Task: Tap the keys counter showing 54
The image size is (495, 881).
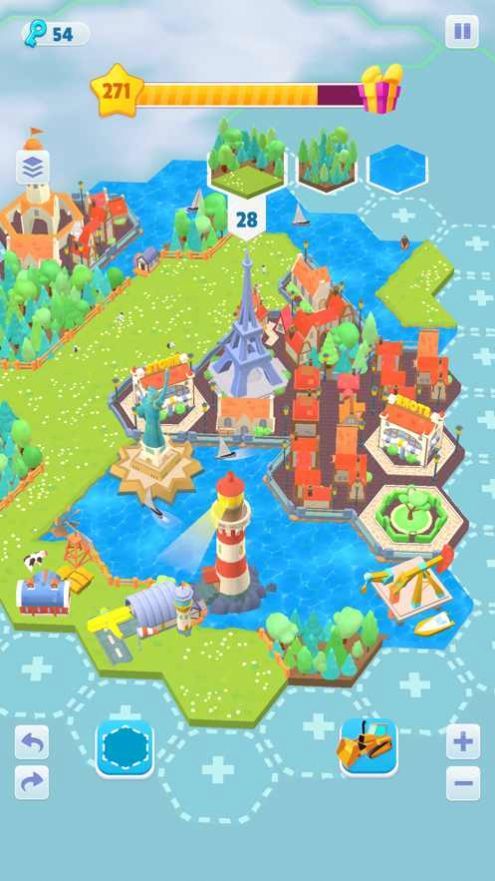Action: (56, 34)
